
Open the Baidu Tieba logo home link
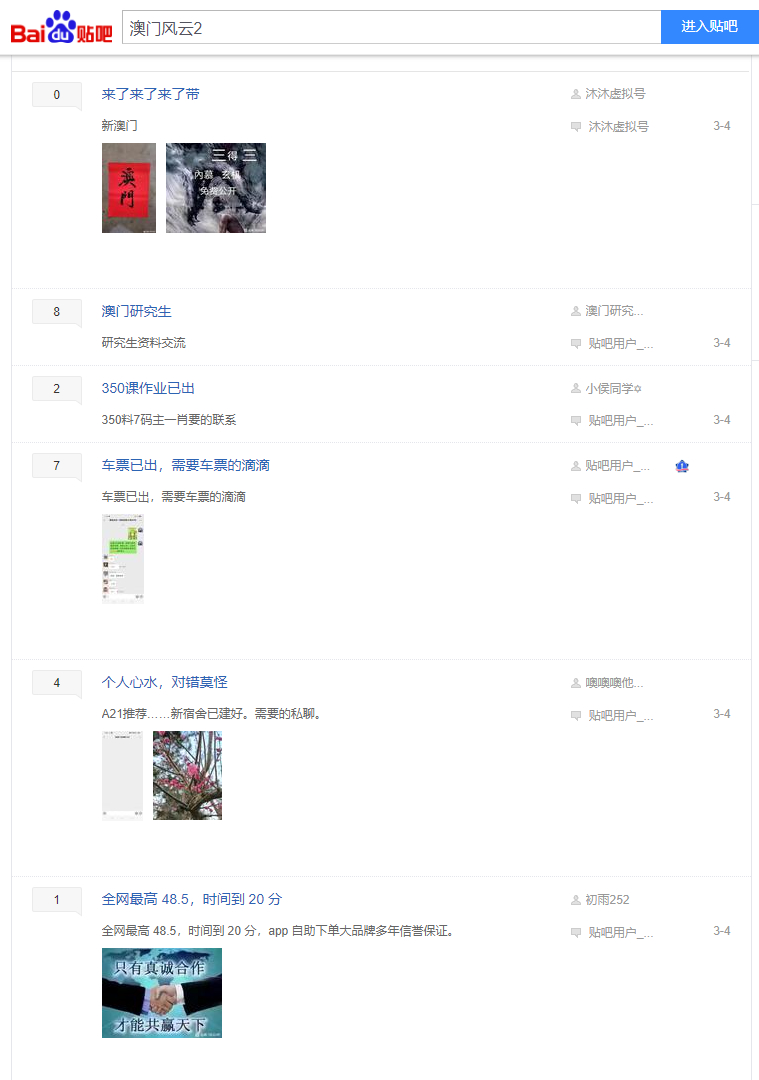tap(61, 28)
